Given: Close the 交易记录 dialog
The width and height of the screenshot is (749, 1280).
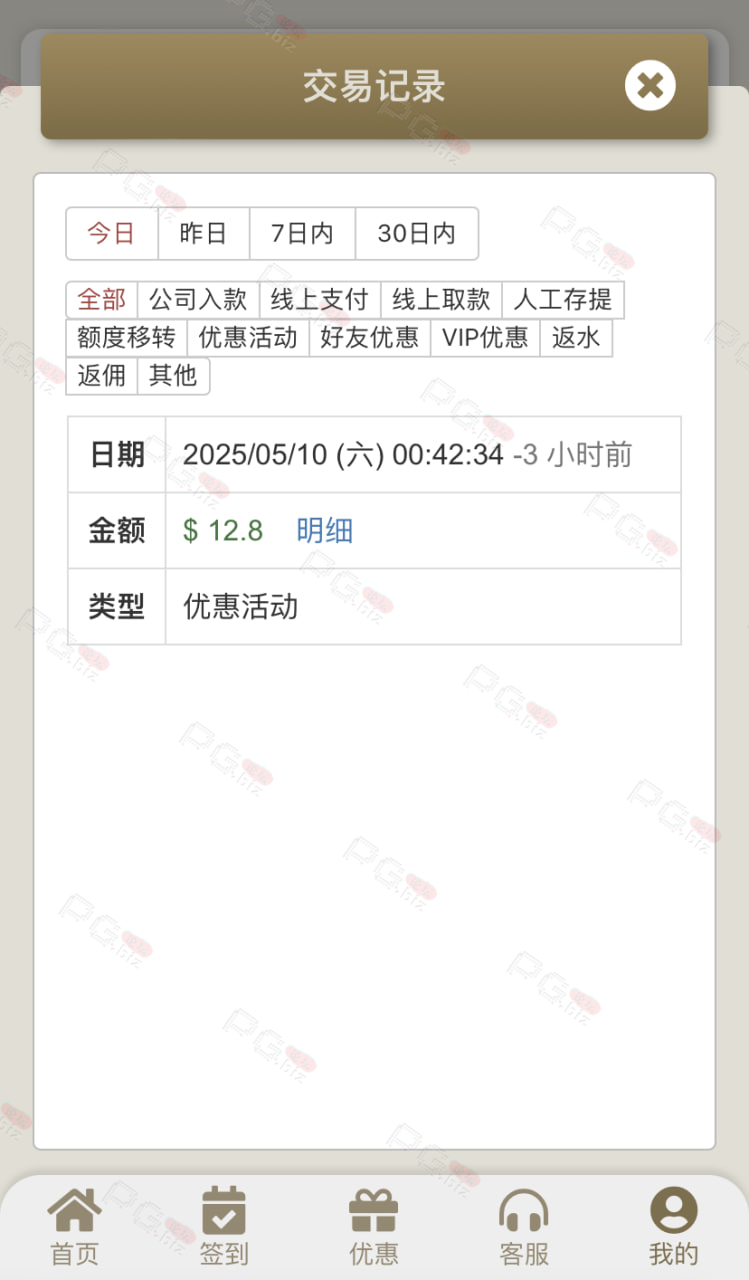Looking at the screenshot, I should point(650,86).
